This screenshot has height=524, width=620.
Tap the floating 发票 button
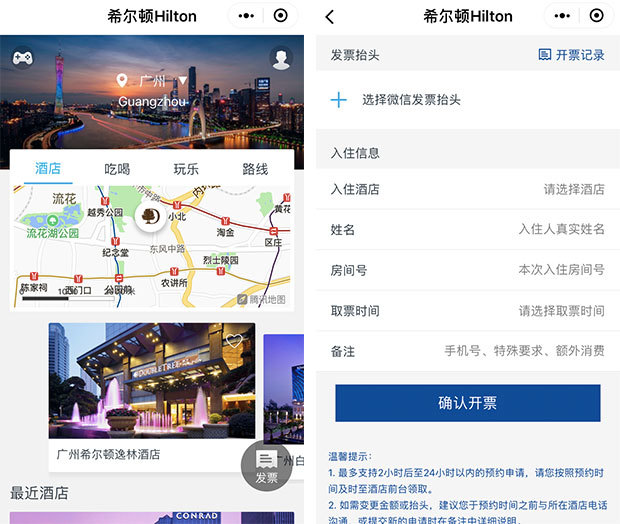(266, 464)
